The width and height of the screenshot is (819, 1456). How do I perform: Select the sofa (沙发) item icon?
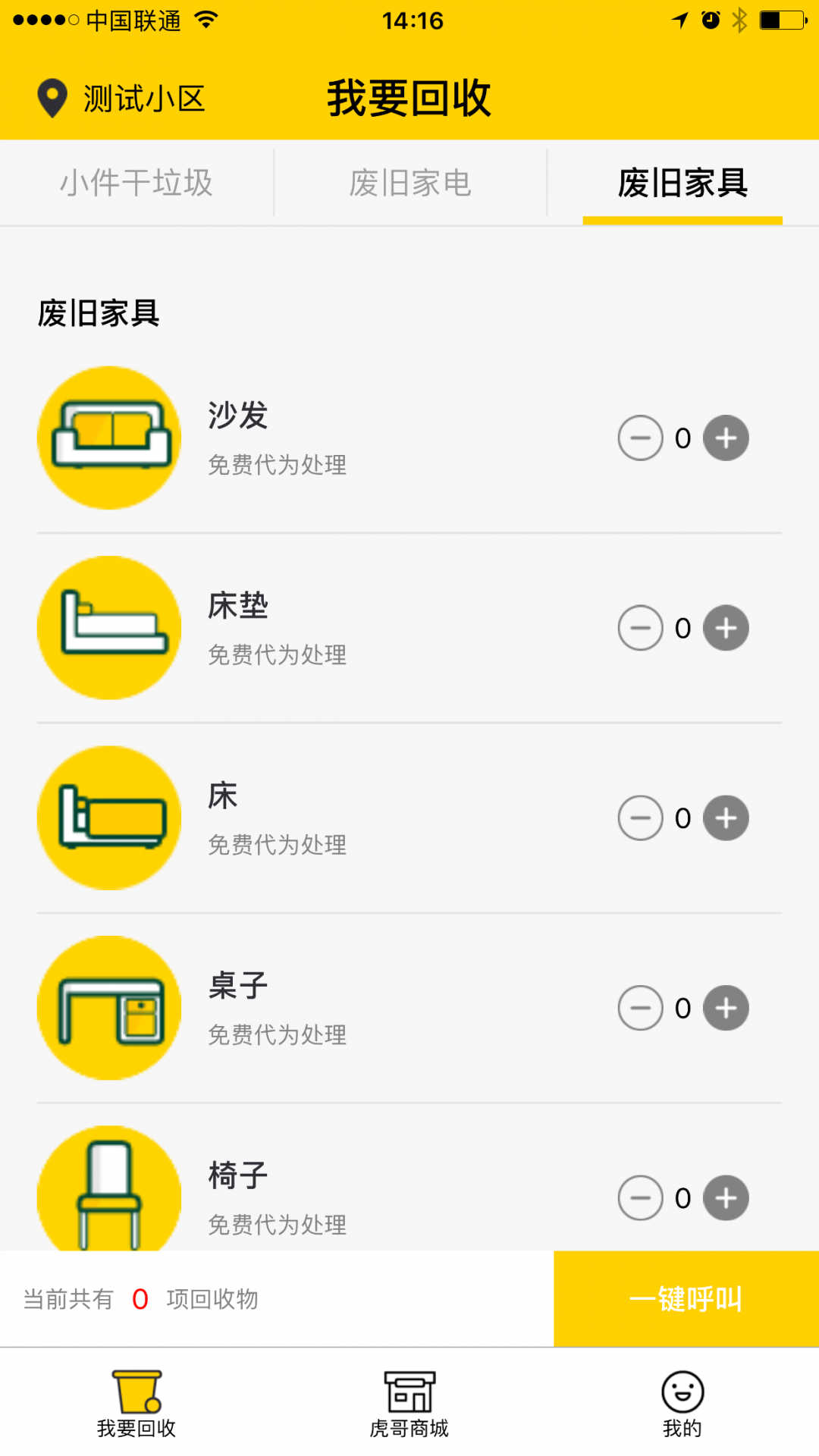pyautogui.click(x=108, y=437)
